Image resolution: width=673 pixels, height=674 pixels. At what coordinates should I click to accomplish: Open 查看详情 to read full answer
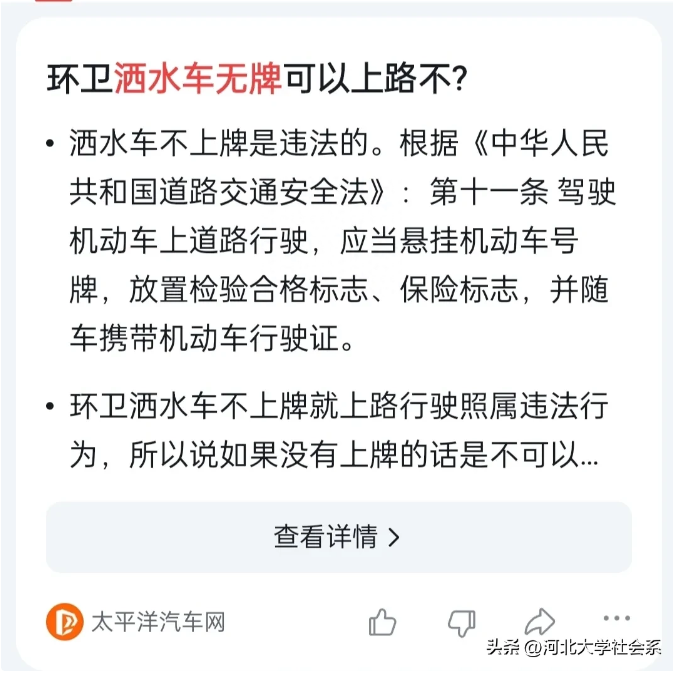(338, 537)
